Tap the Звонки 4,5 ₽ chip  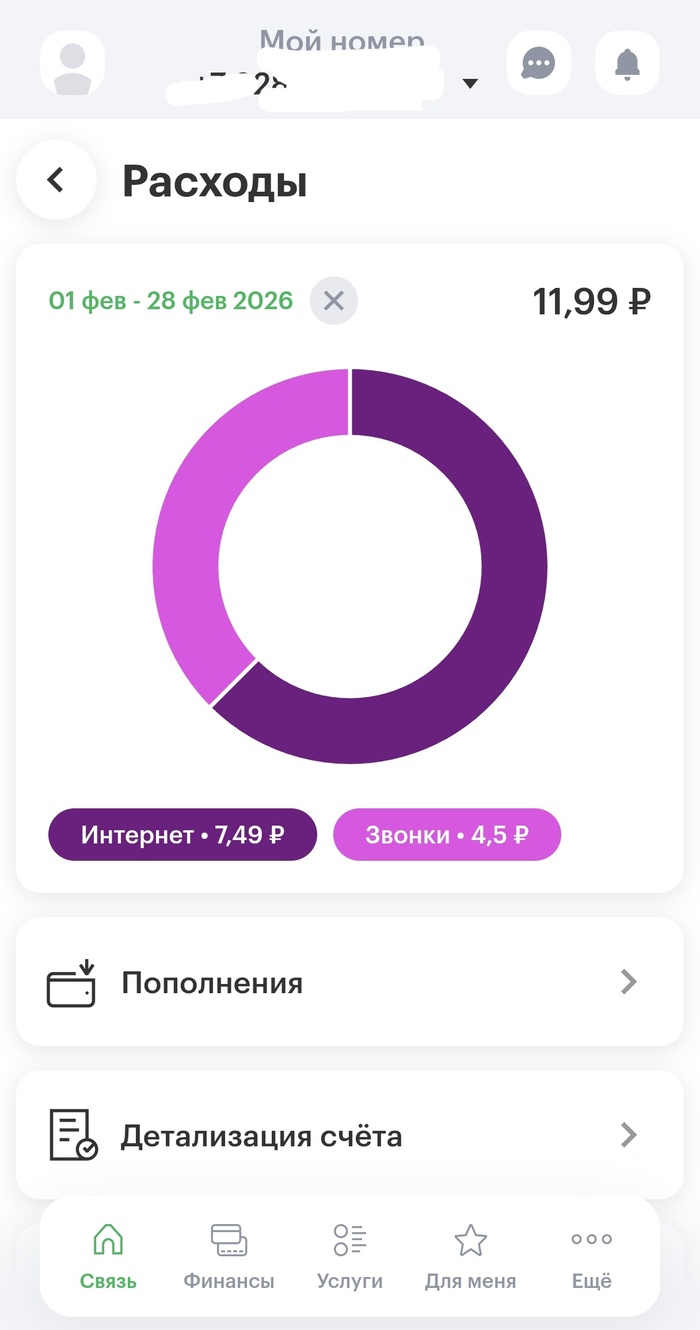coord(447,835)
